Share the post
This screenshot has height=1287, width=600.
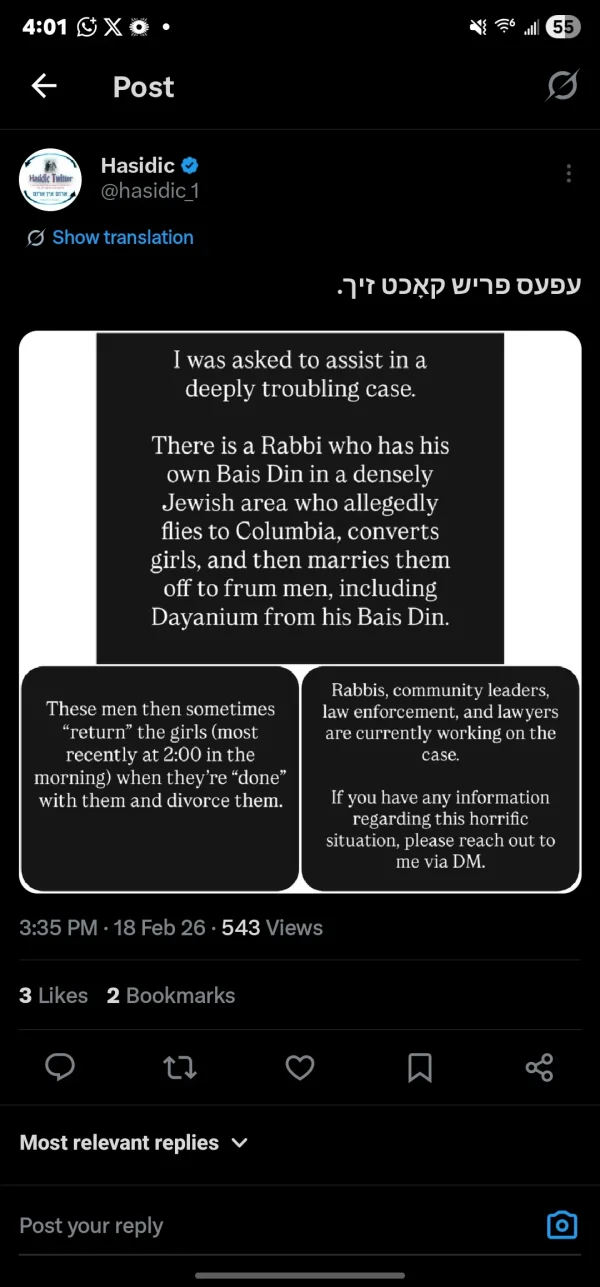coord(539,1068)
